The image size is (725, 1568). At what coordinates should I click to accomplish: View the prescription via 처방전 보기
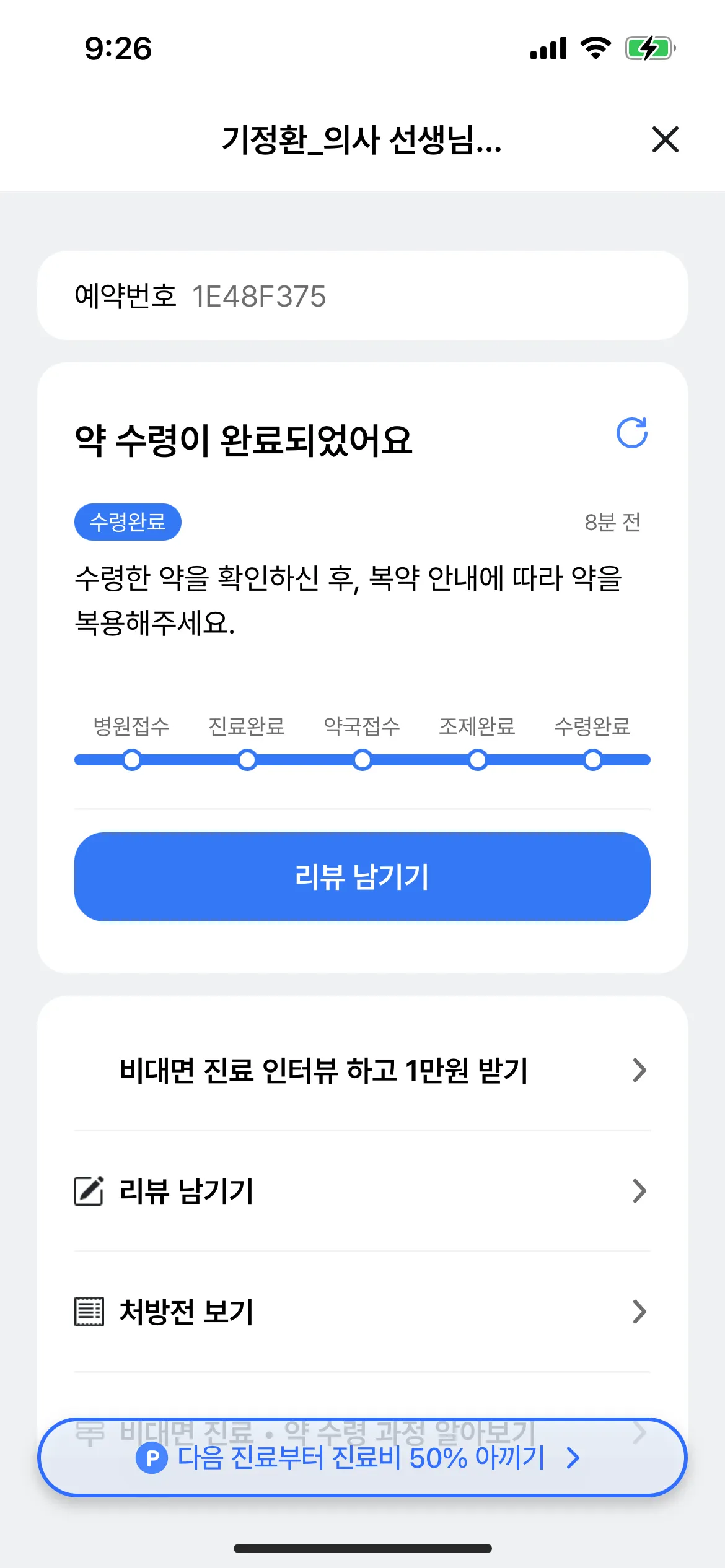point(362,1312)
